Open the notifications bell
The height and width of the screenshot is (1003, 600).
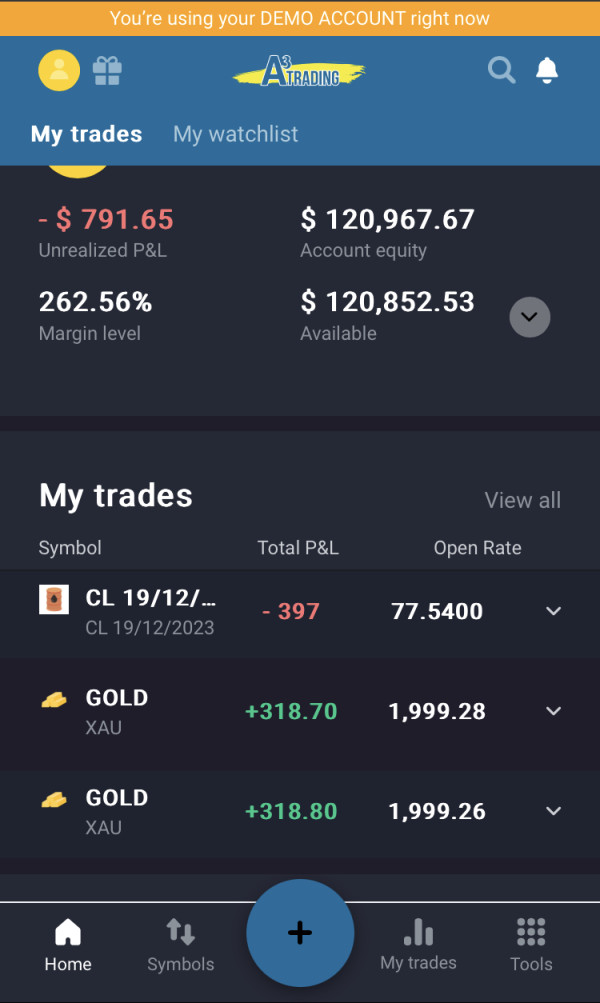coord(547,70)
